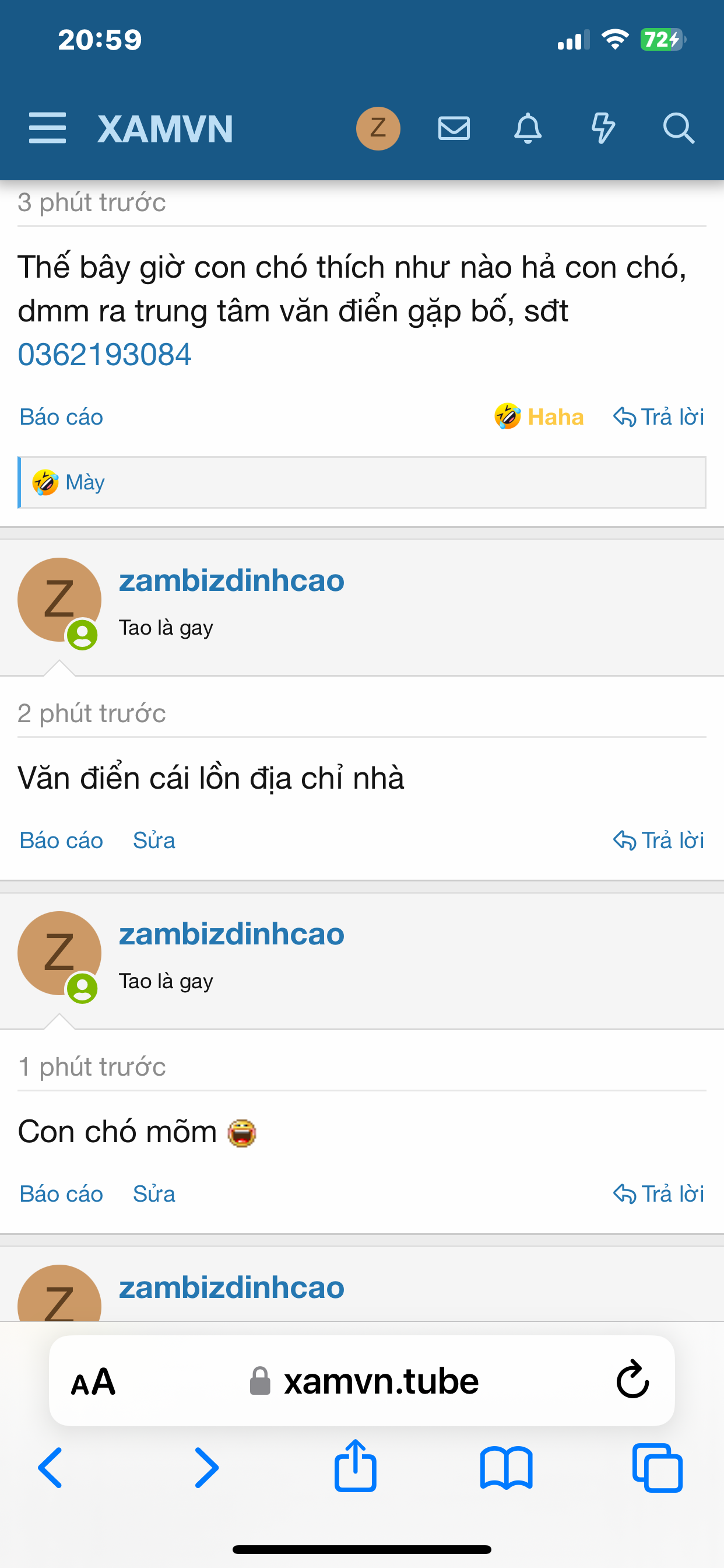The image size is (724, 1568).
Task: Reply to the post from 2 phút trước
Action: [x=659, y=841]
